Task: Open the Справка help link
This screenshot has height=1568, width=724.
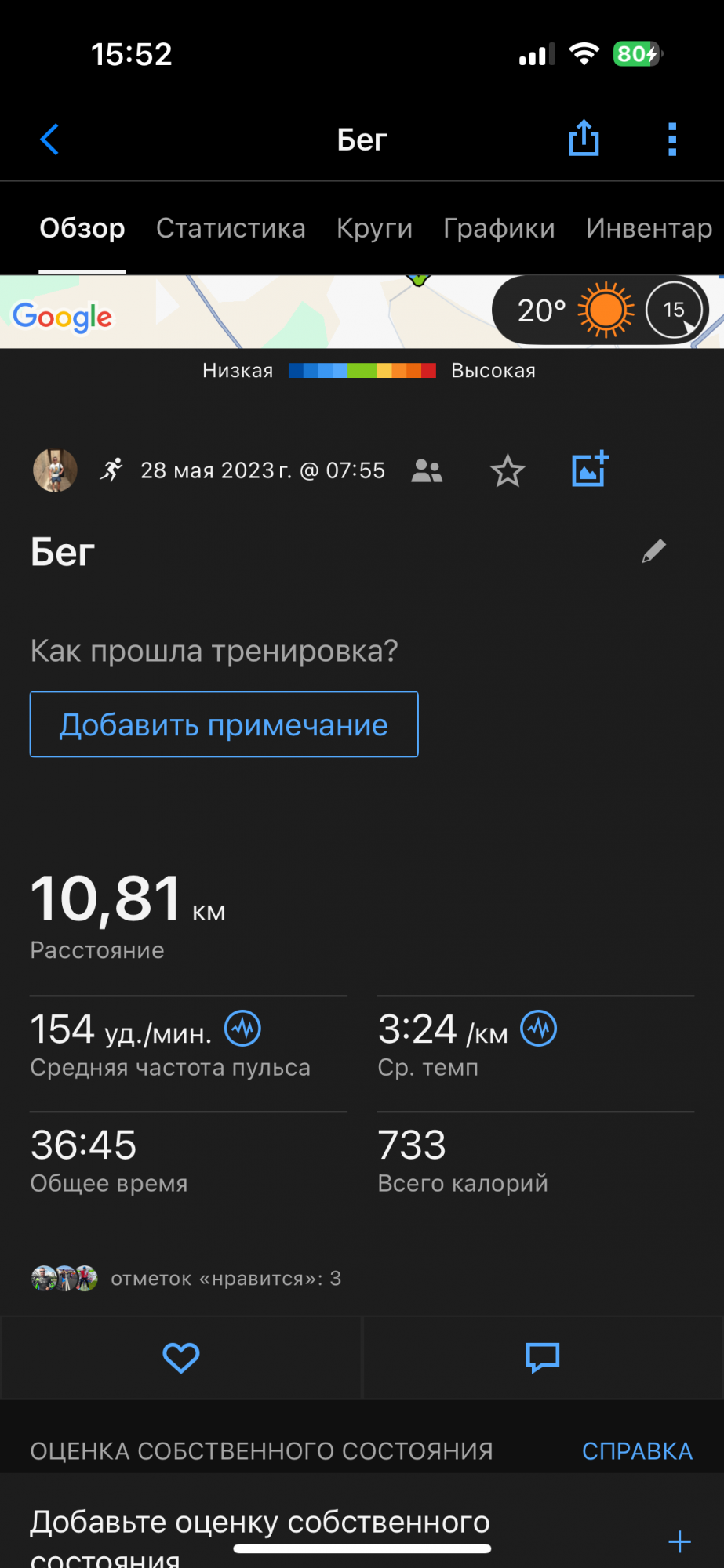Action: tap(637, 1451)
